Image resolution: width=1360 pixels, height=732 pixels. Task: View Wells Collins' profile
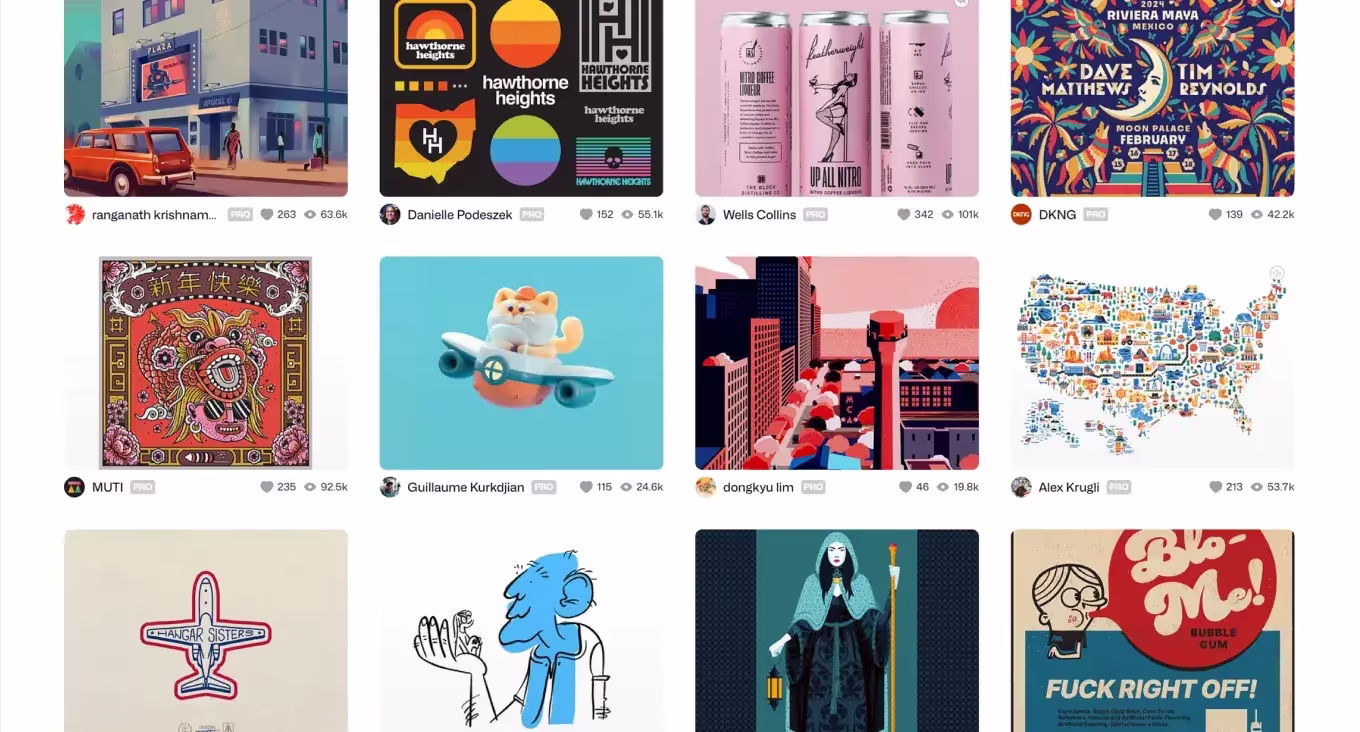click(759, 215)
